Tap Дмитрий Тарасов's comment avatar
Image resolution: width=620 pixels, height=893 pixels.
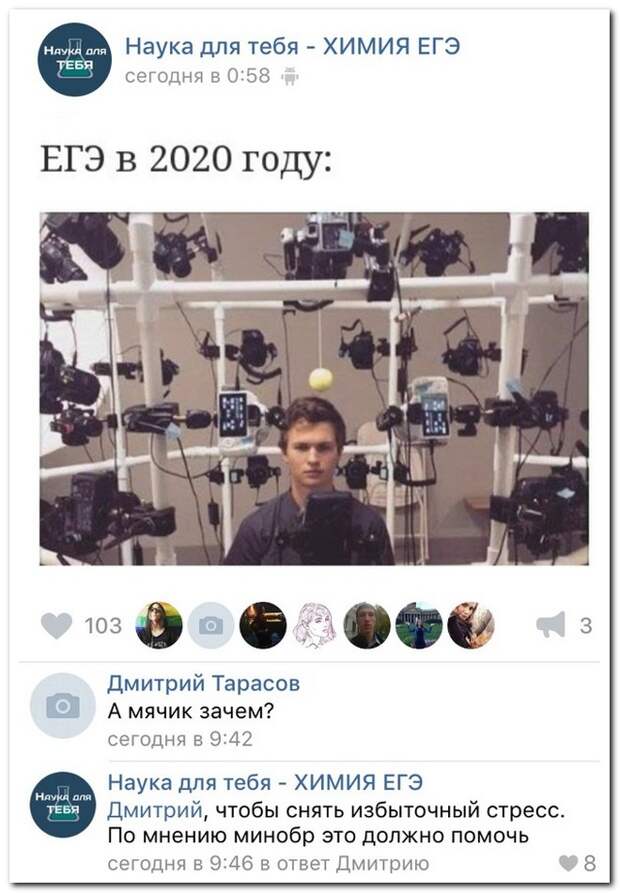[62, 706]
